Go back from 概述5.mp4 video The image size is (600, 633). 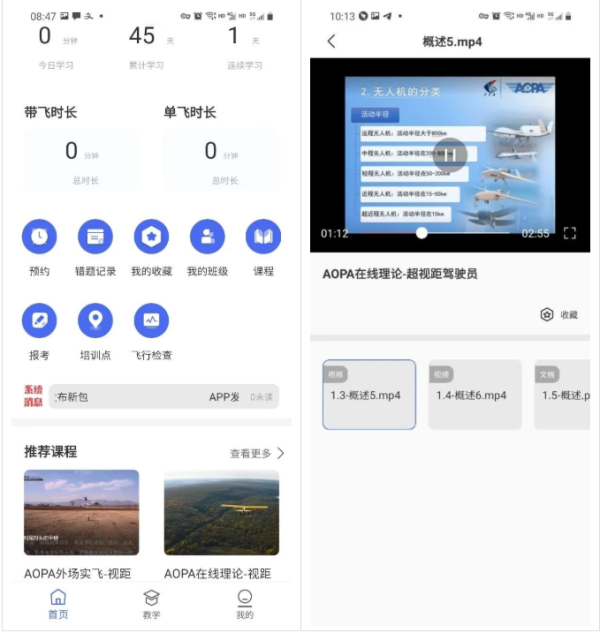coord(332,42)
